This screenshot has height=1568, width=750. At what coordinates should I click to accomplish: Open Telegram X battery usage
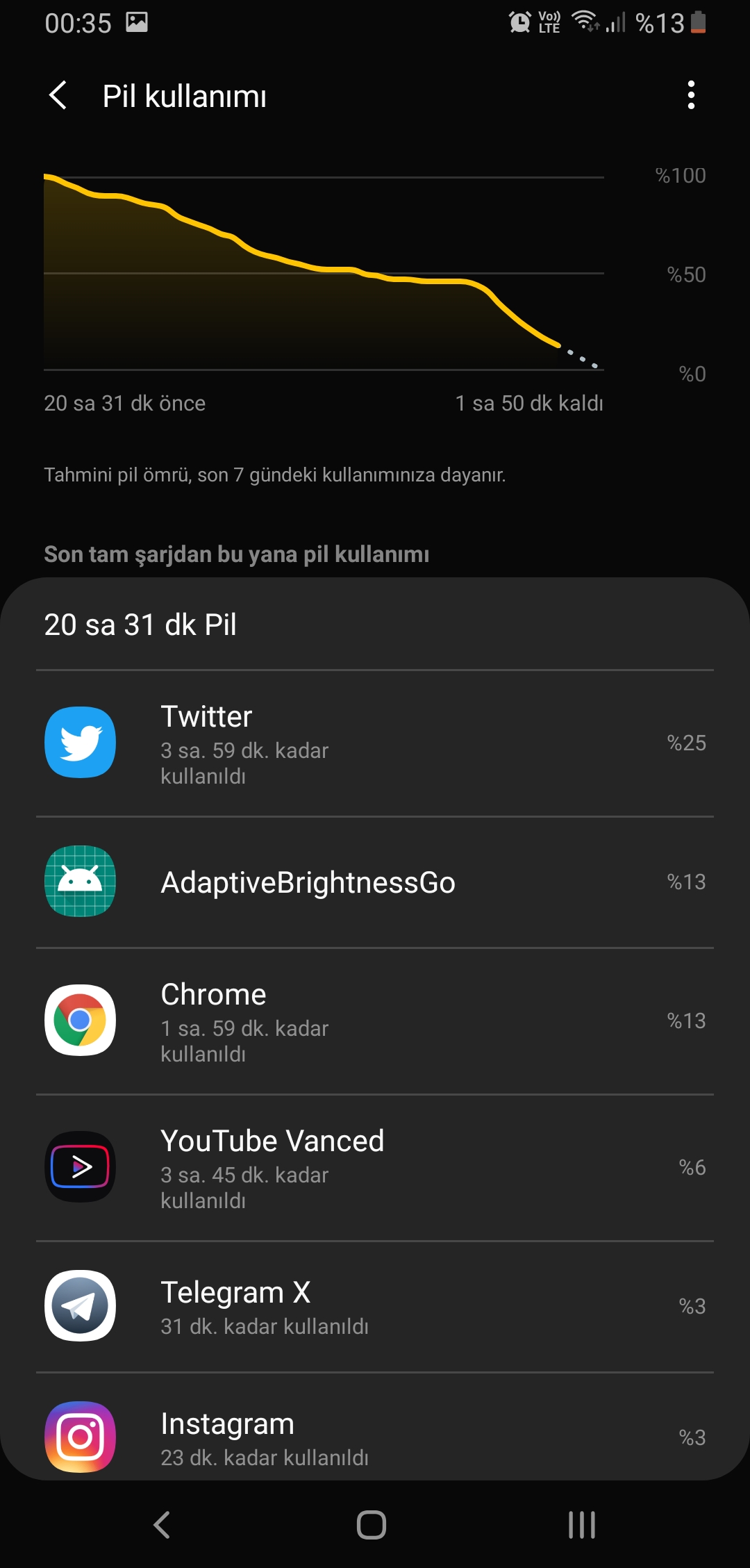tap(375, 1307)
